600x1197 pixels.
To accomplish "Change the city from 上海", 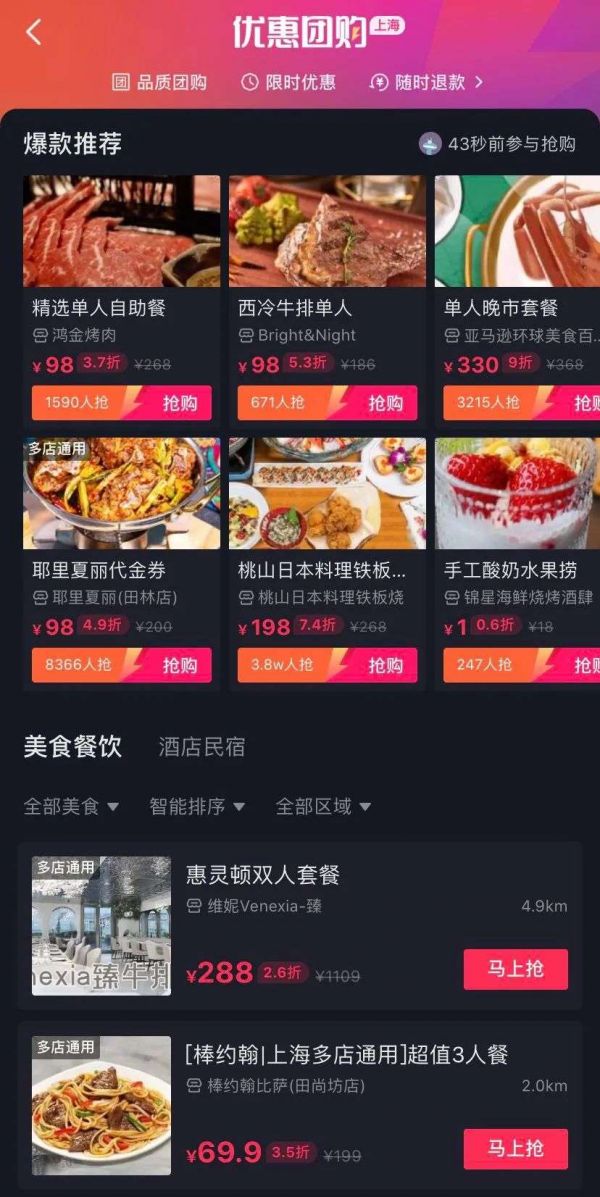I will 387,26.
